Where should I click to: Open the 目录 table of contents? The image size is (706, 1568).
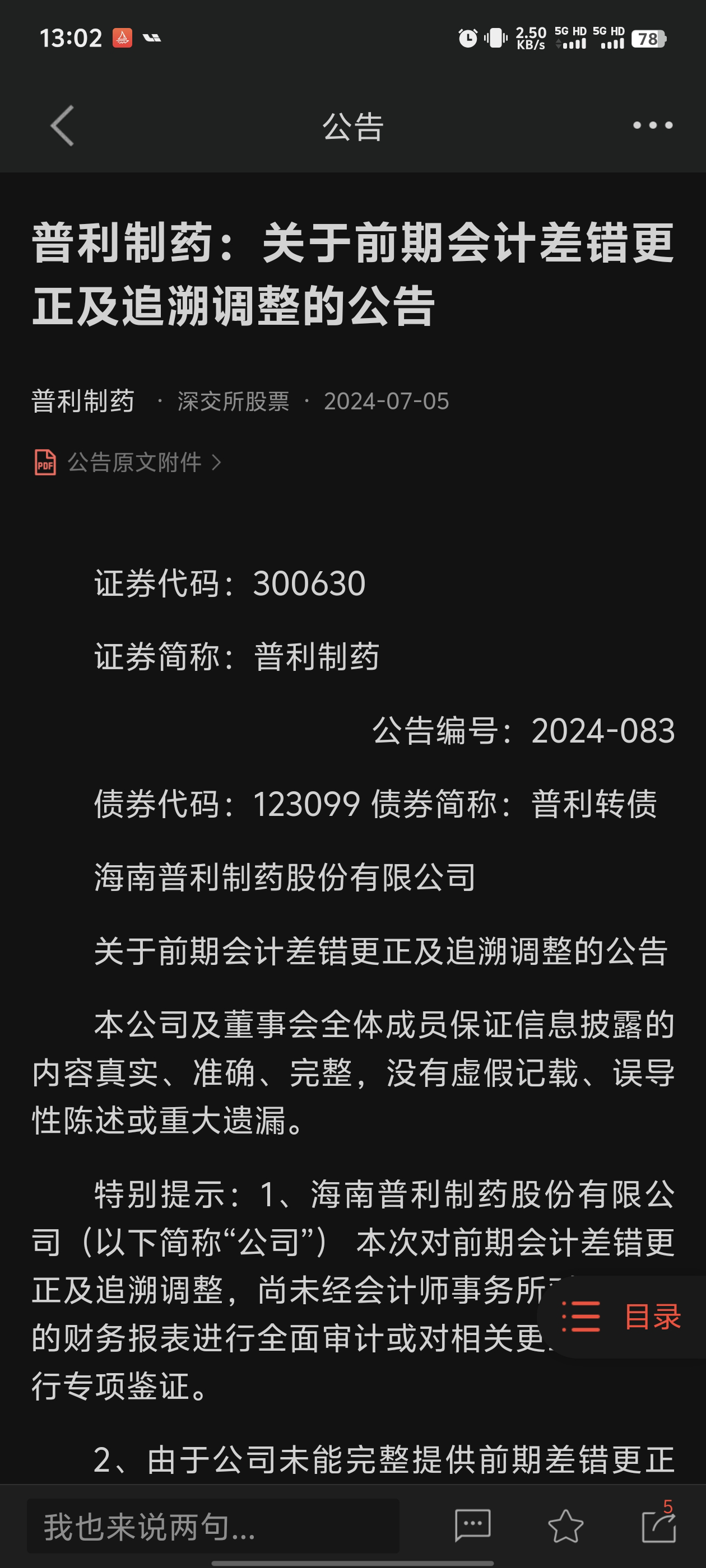pyautogui.click(x=623, y=1317)
